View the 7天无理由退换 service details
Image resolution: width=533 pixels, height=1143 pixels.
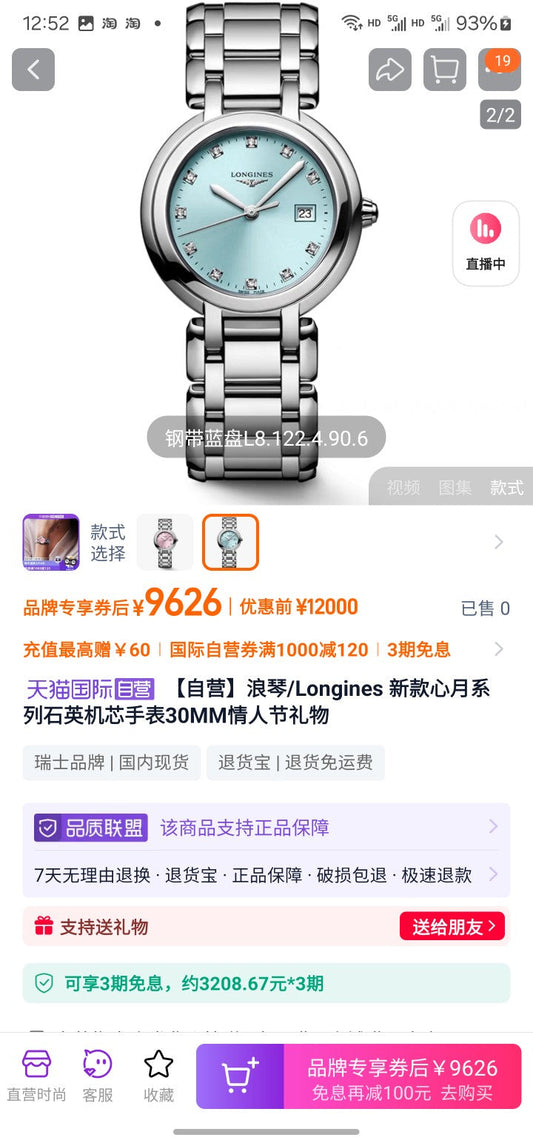(x=266, y=875)
